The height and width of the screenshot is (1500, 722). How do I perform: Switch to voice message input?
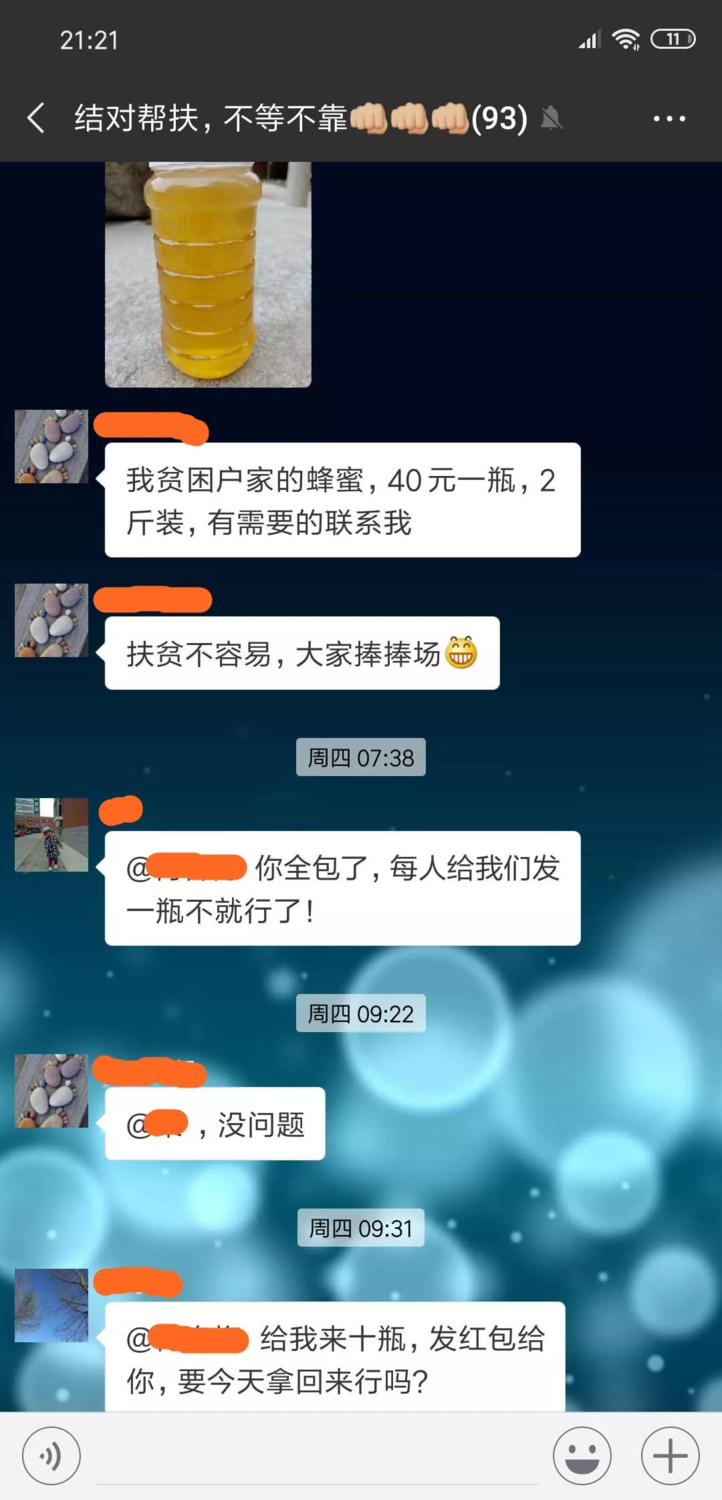51,1456
